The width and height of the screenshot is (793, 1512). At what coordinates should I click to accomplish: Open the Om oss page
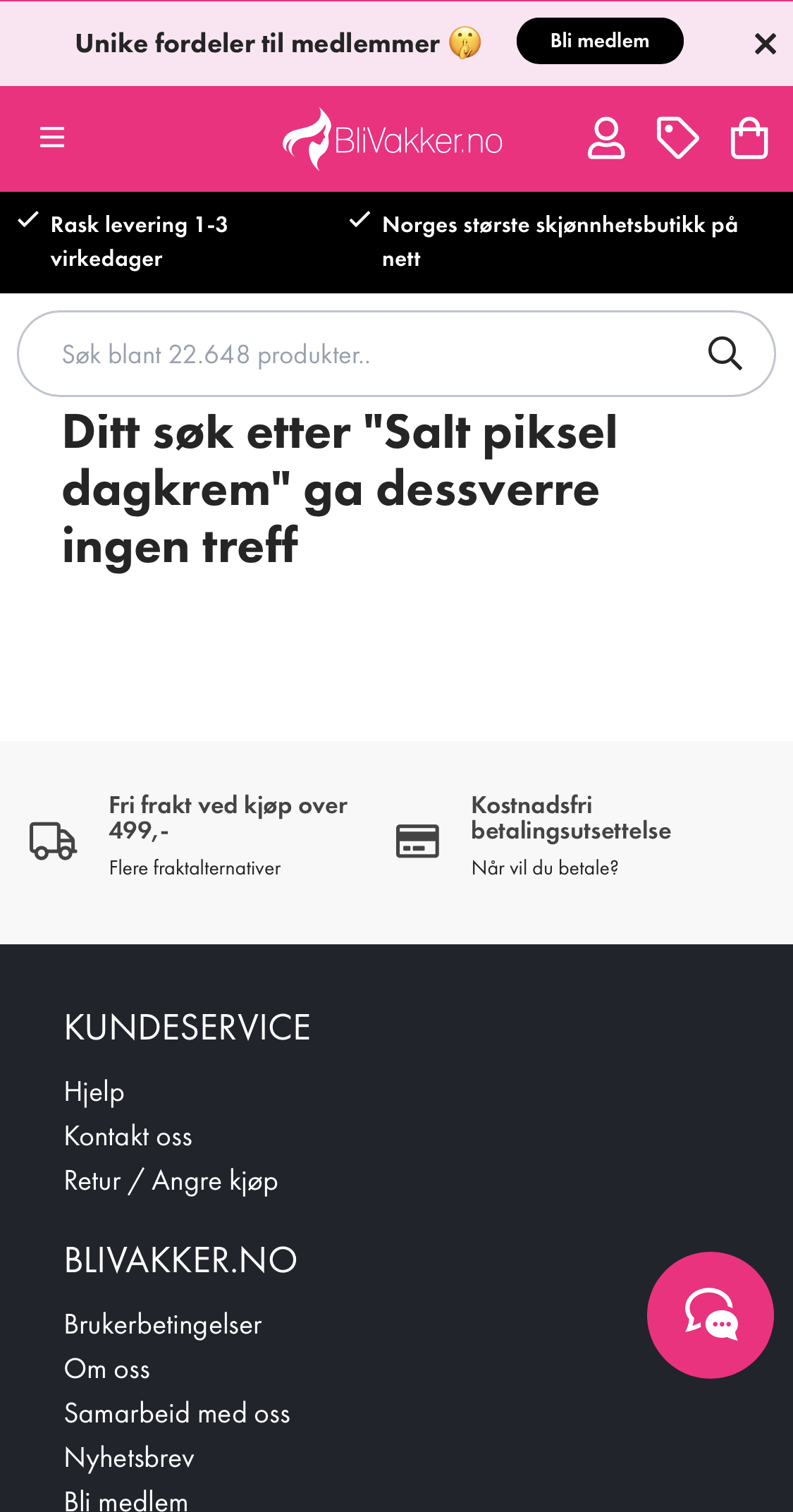click(x=106, y=1368)
